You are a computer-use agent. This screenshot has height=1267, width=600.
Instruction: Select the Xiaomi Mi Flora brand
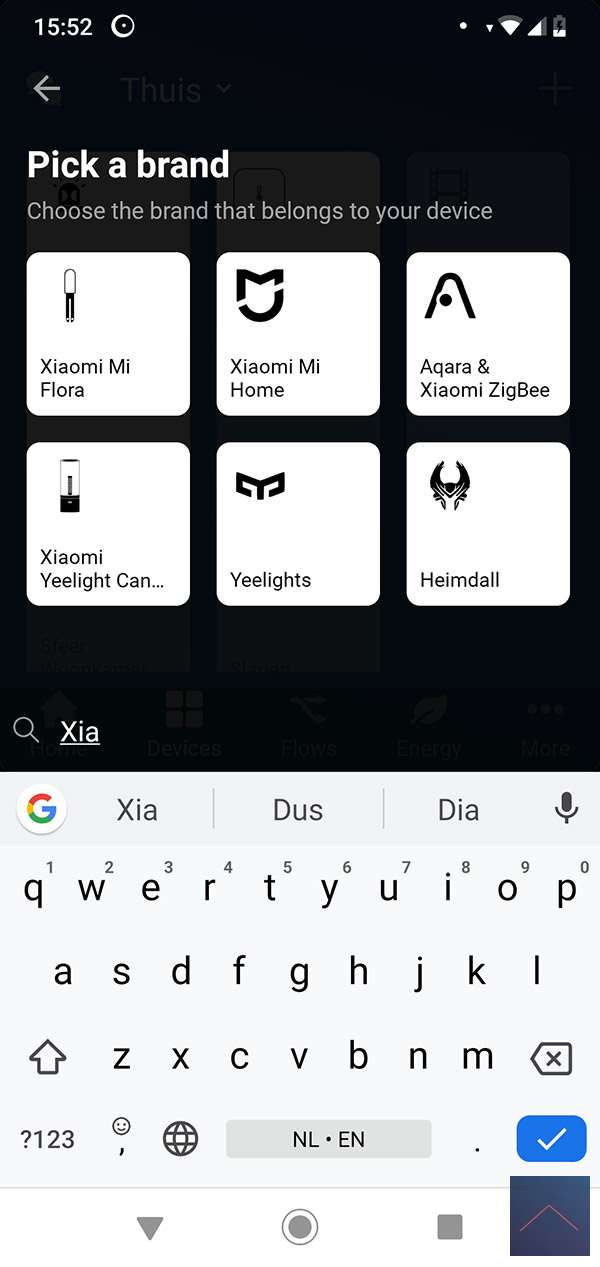(x=108, y=333)
